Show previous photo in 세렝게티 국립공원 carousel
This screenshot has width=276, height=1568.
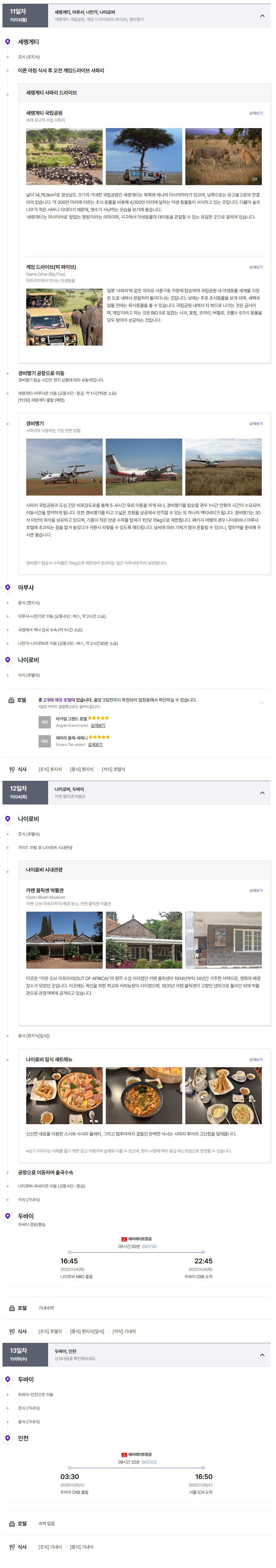[x=31, y=157]
